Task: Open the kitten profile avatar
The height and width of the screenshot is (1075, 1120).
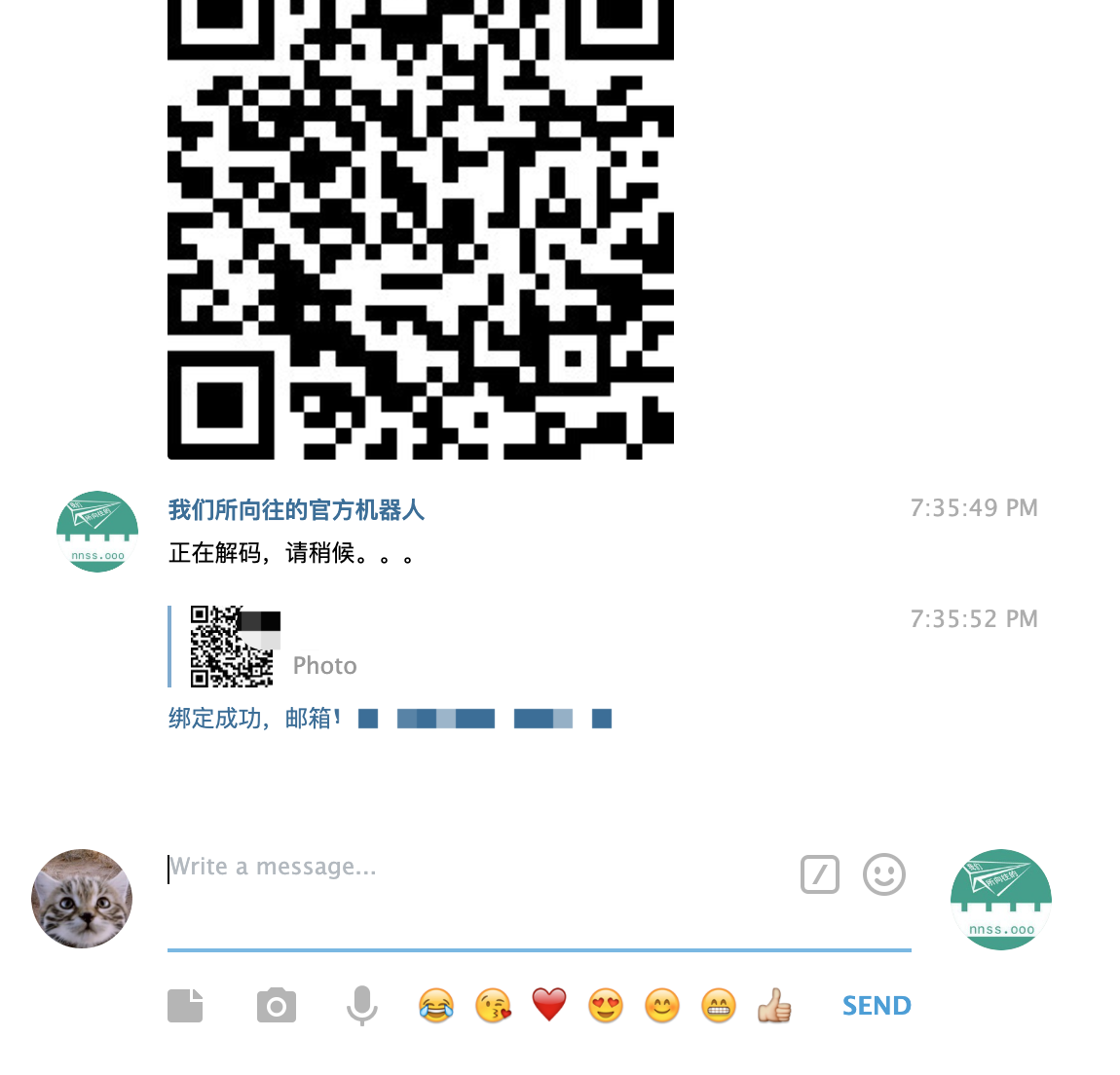Action: [82, 899]
